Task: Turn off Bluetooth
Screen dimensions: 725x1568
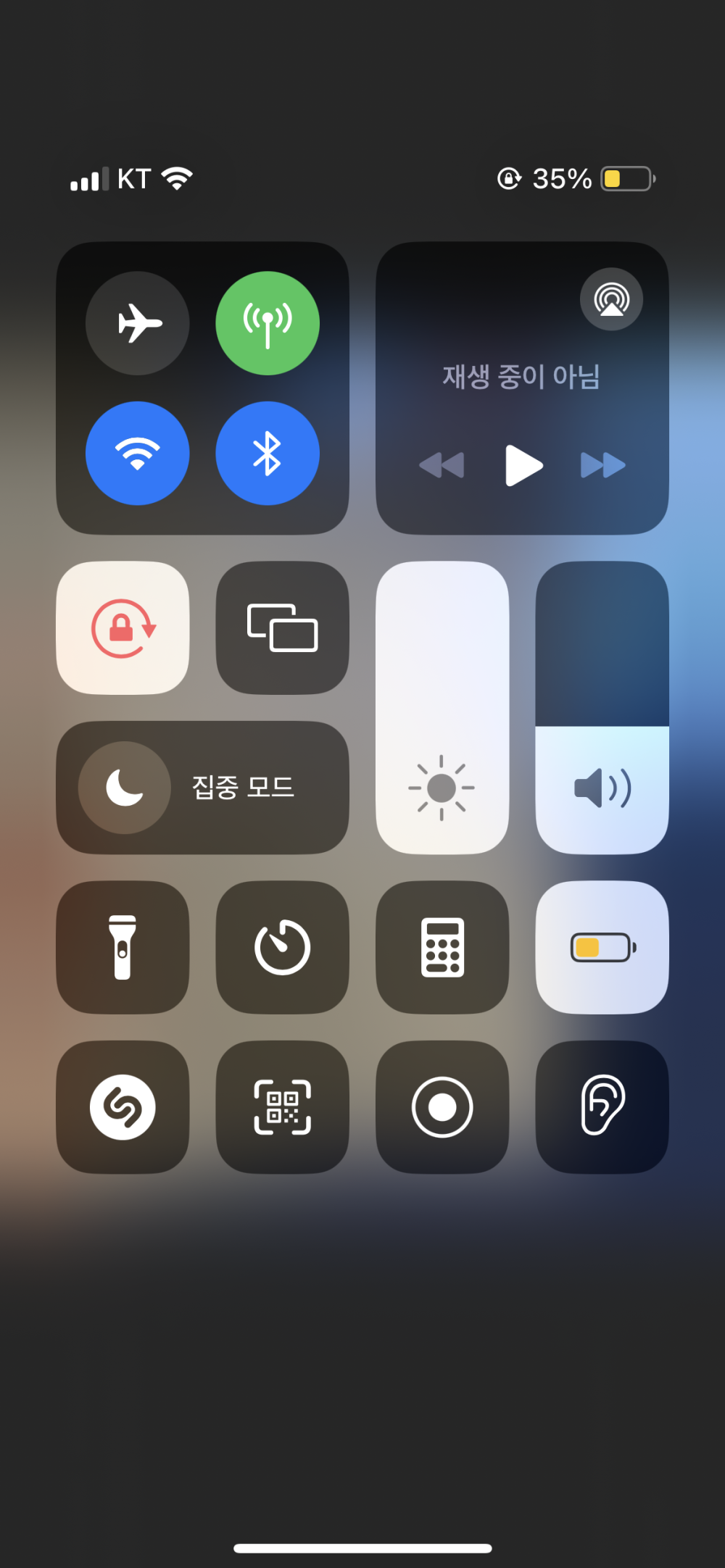Action: coord(268,454)
